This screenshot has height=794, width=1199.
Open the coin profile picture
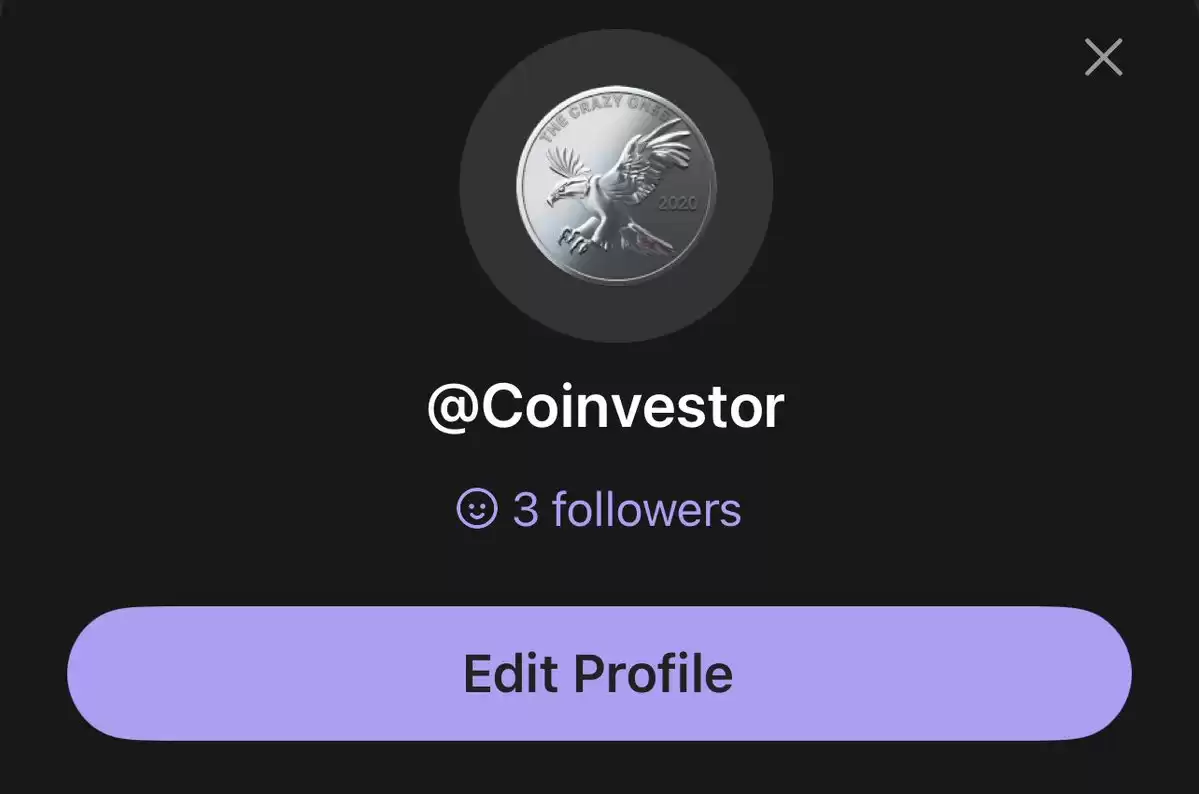pos(616,186)
